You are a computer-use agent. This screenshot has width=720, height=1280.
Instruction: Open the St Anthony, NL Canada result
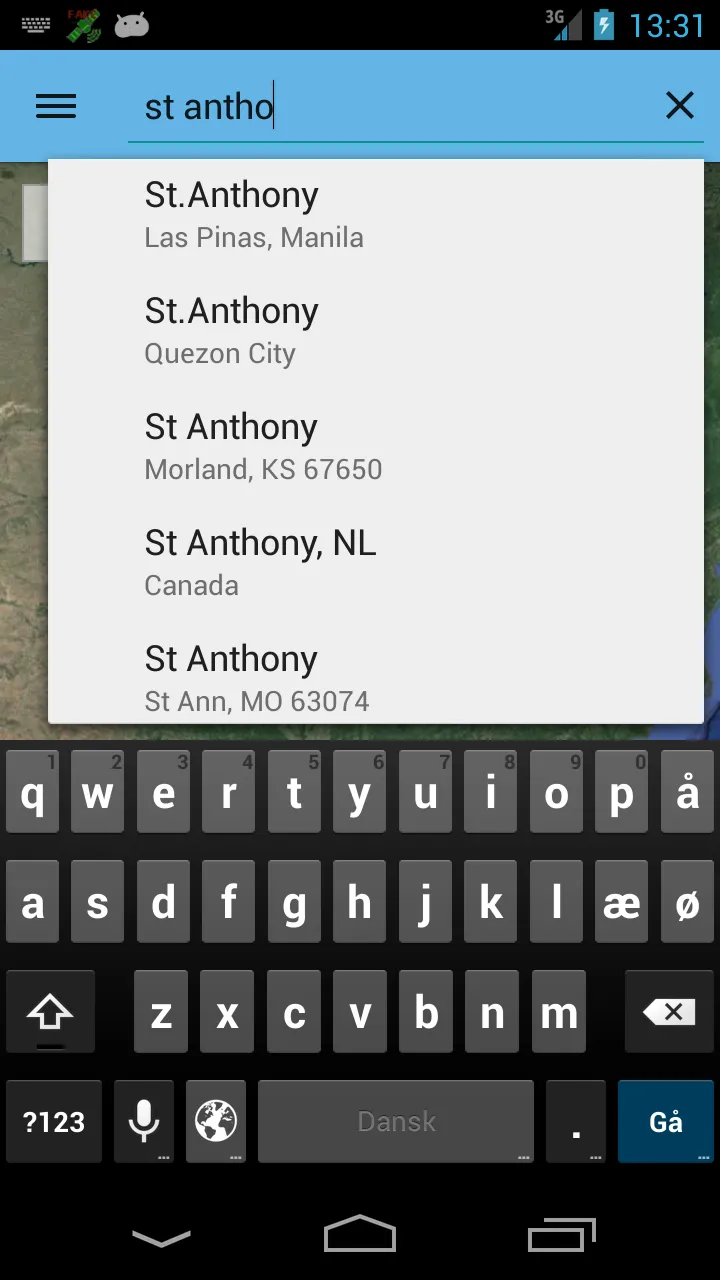[x=375, y=563]
